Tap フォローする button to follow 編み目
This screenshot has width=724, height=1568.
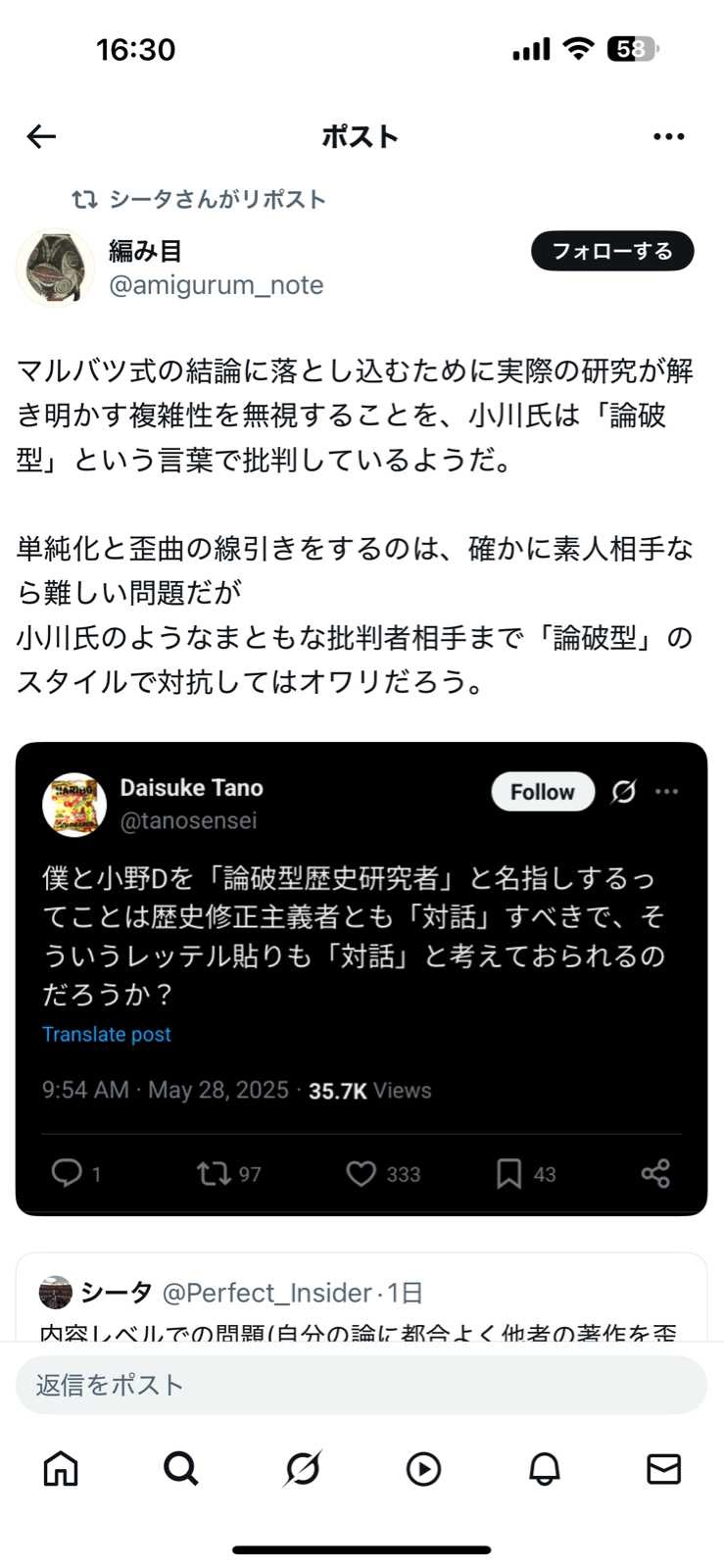coord(611,251)
